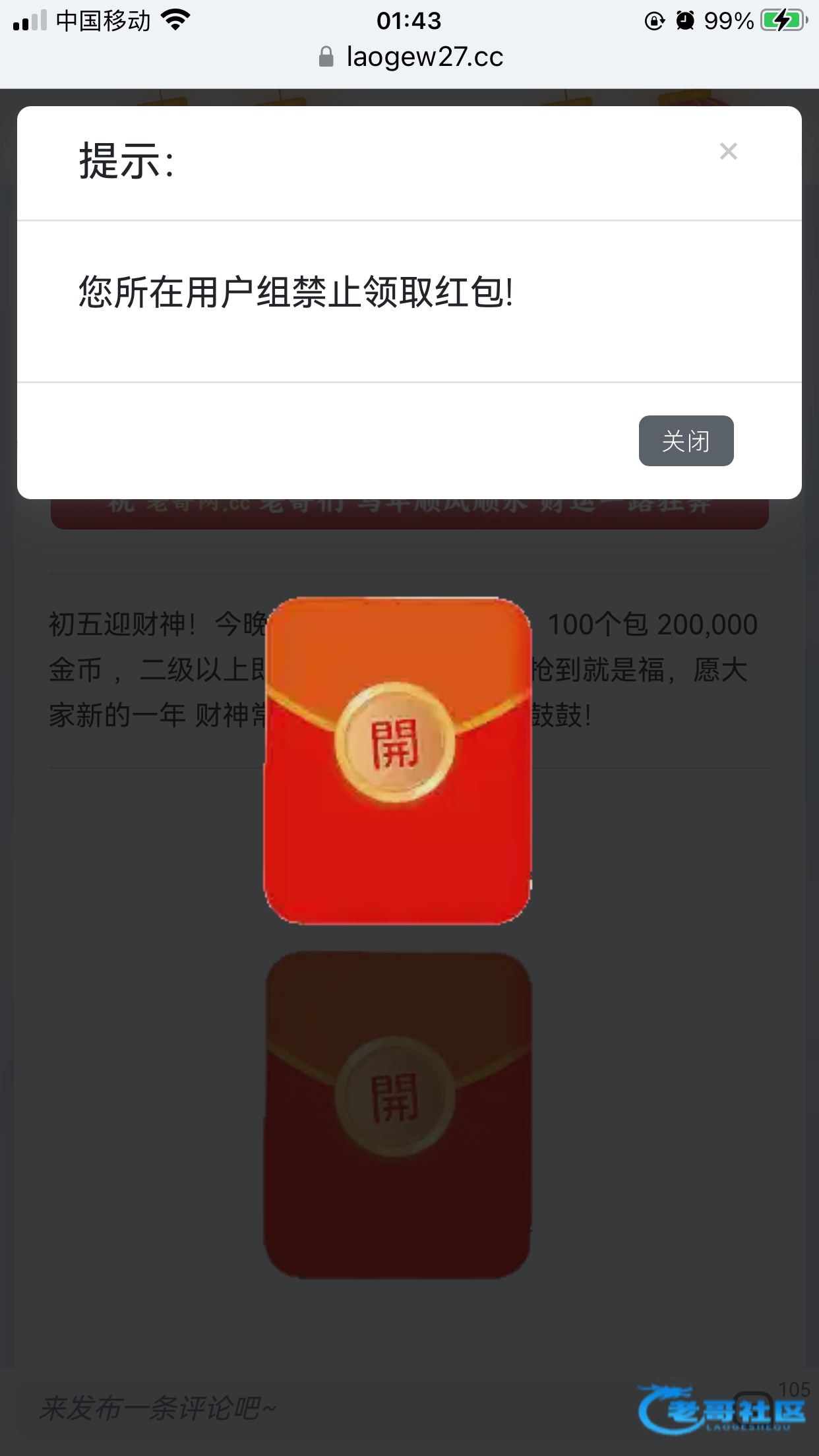
Task: Tap the 关闭 button
Action: click(686, 440)
